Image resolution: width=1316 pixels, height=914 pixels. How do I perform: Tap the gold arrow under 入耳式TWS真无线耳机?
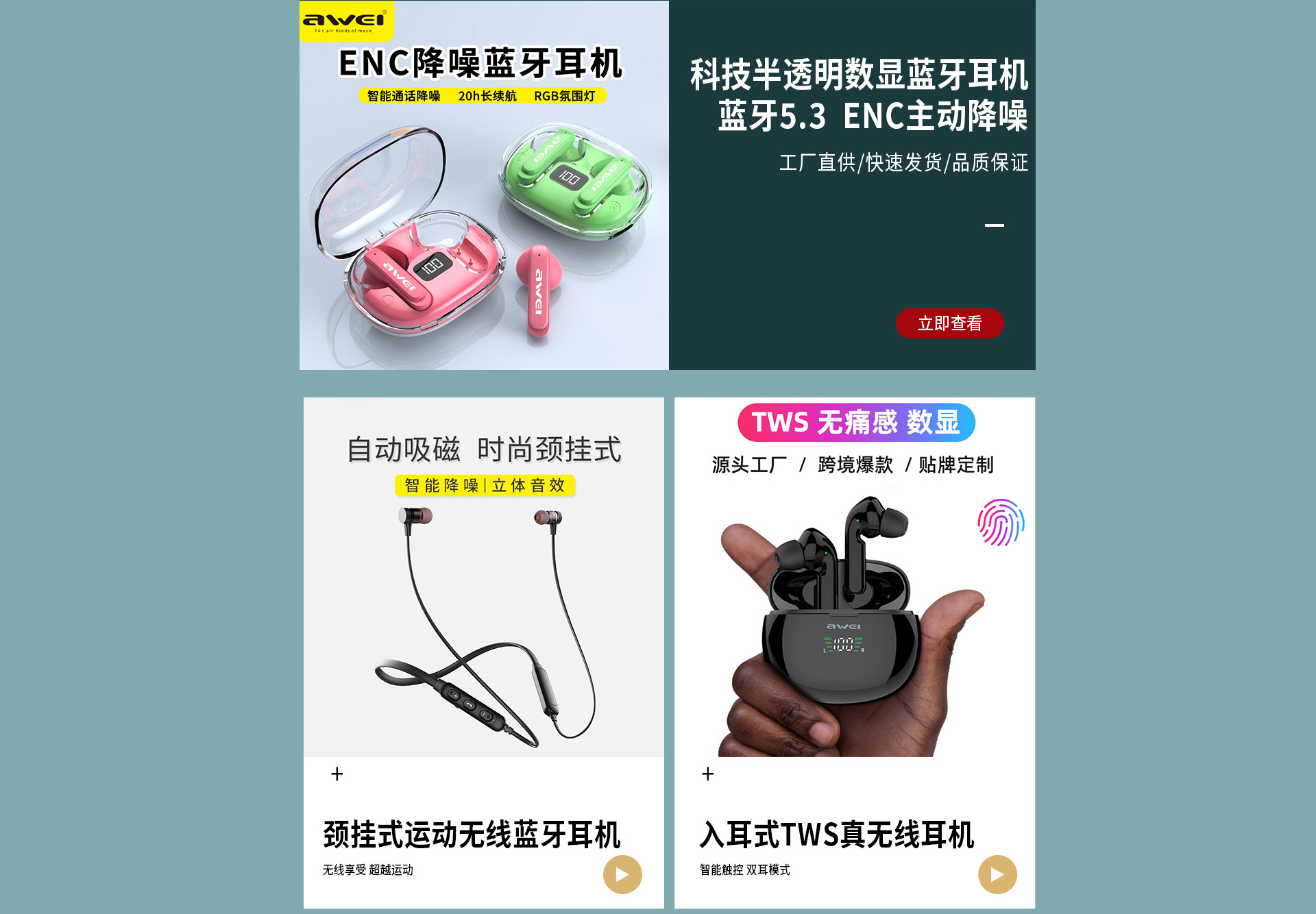[997, 874]
